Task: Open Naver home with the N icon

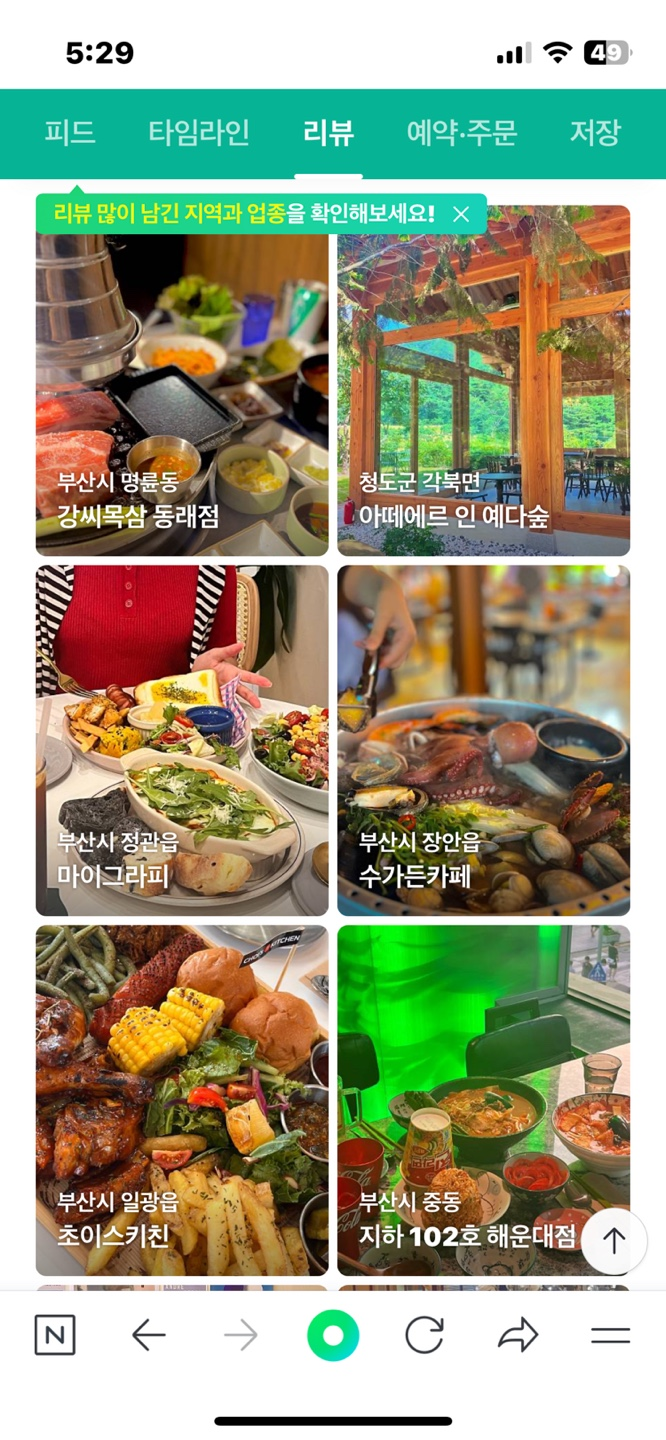Action: click(x=55, y=1335)
